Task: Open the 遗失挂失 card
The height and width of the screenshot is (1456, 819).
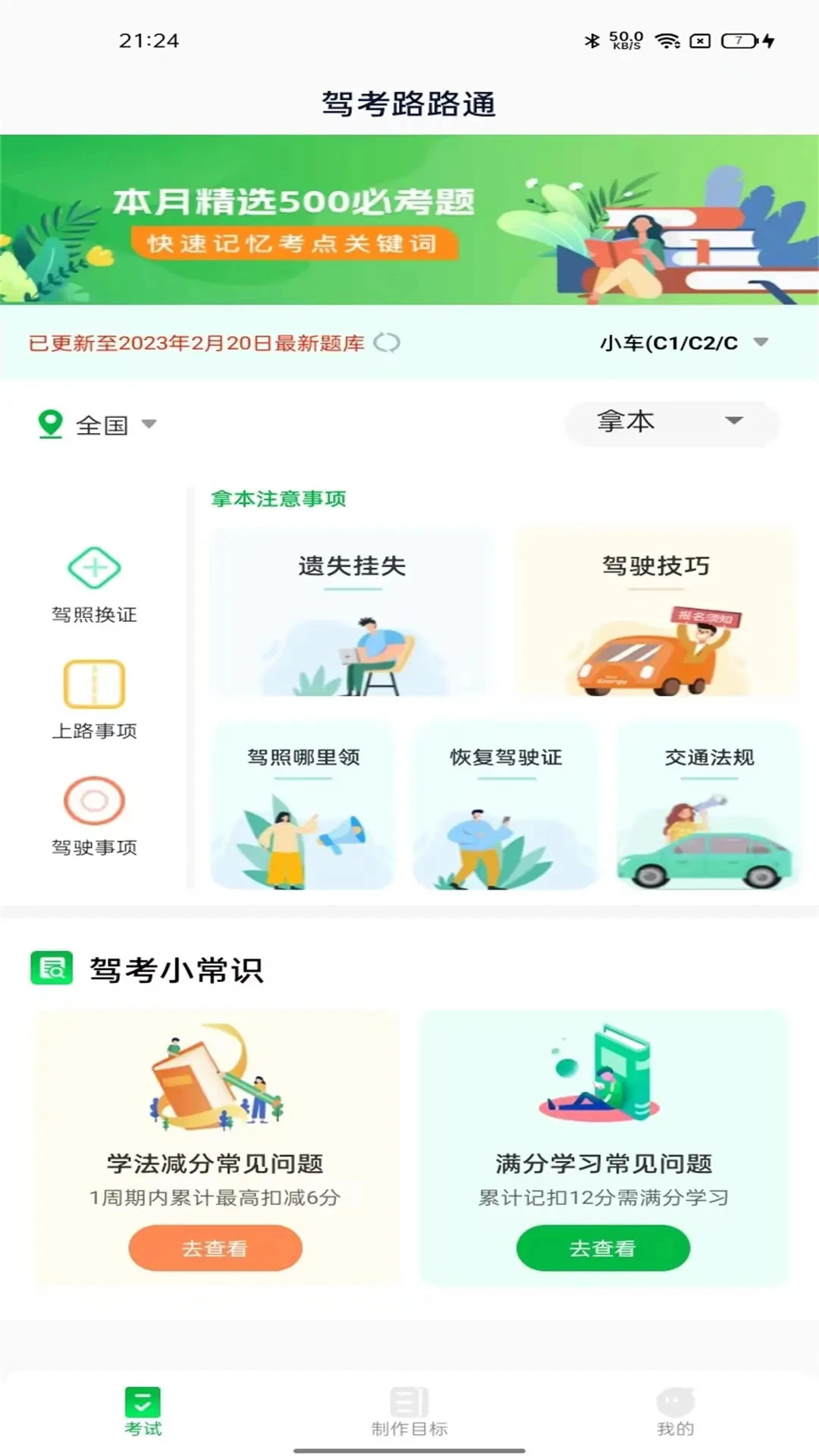Action: coord(353,614)
